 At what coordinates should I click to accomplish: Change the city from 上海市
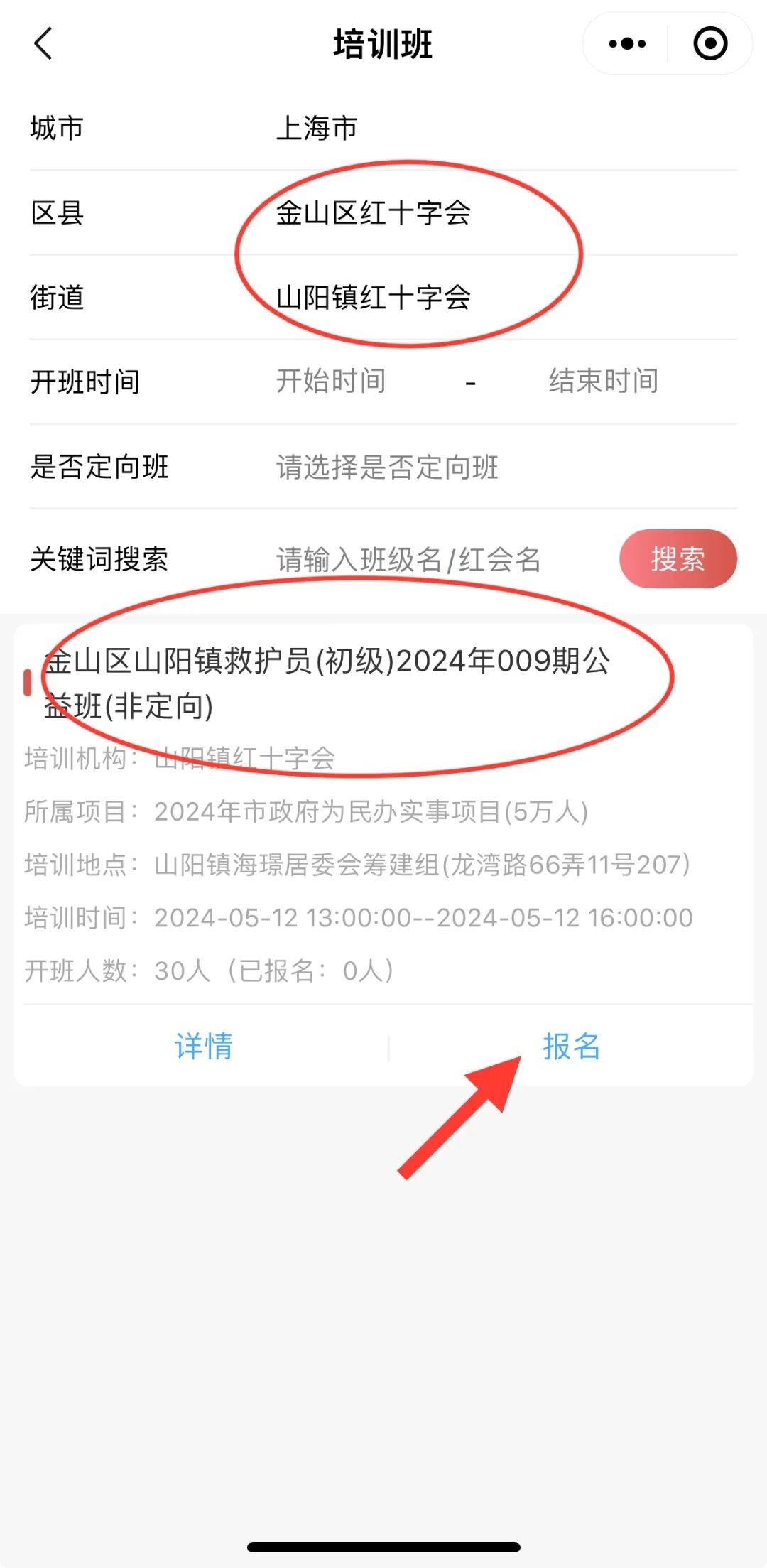coord(317,129)
